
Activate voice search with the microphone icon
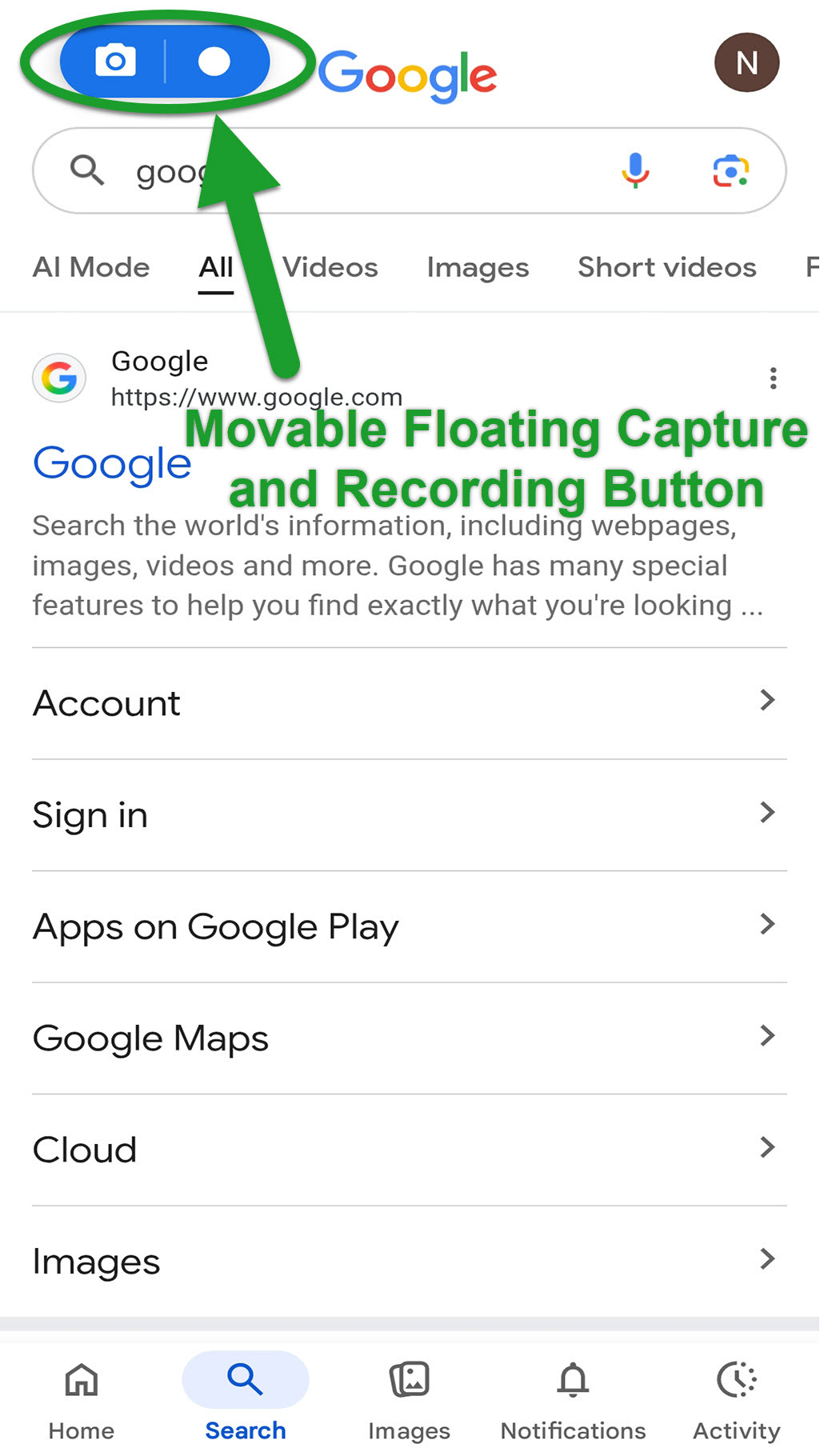636,170
